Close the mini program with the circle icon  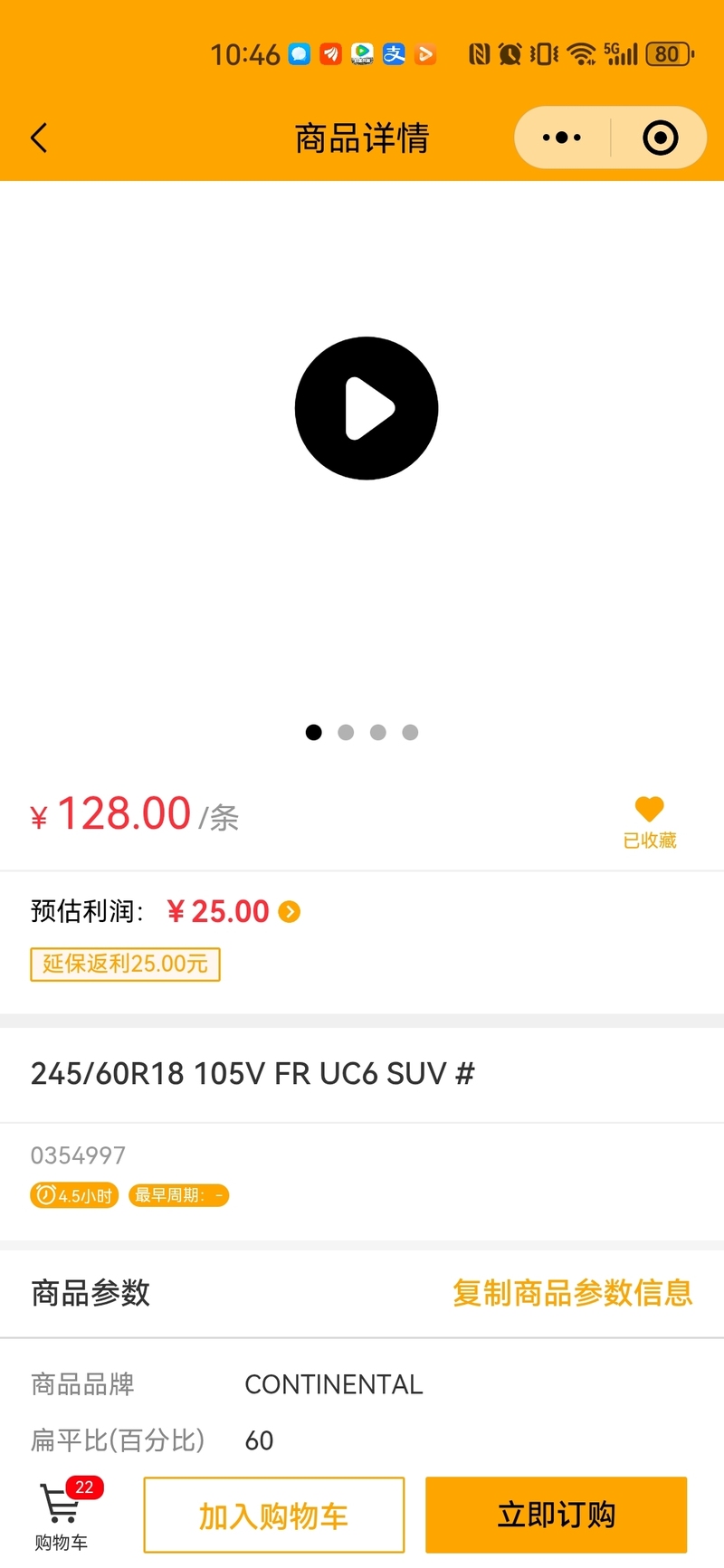tap(660, 138)
